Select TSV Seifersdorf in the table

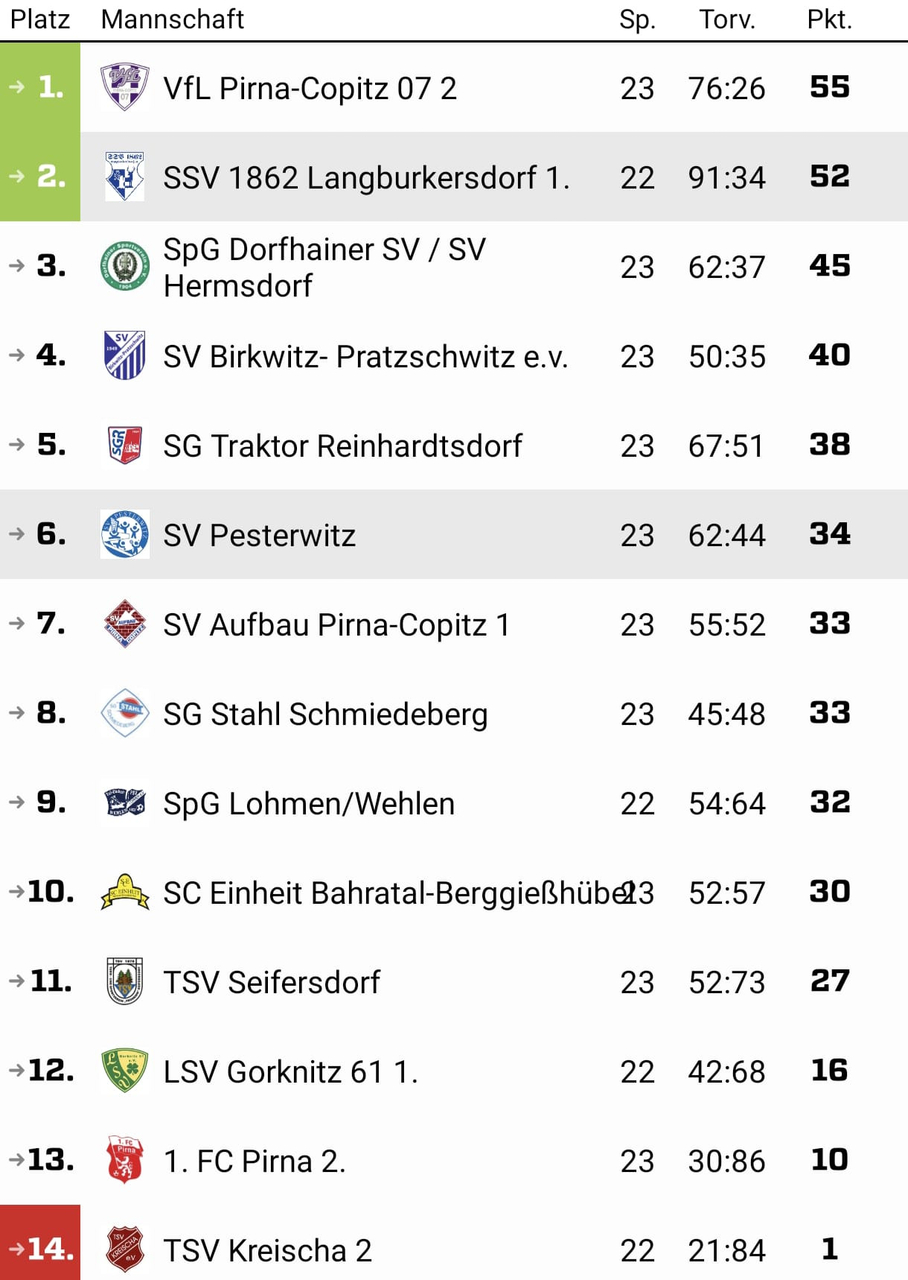[x=454, y=981]
